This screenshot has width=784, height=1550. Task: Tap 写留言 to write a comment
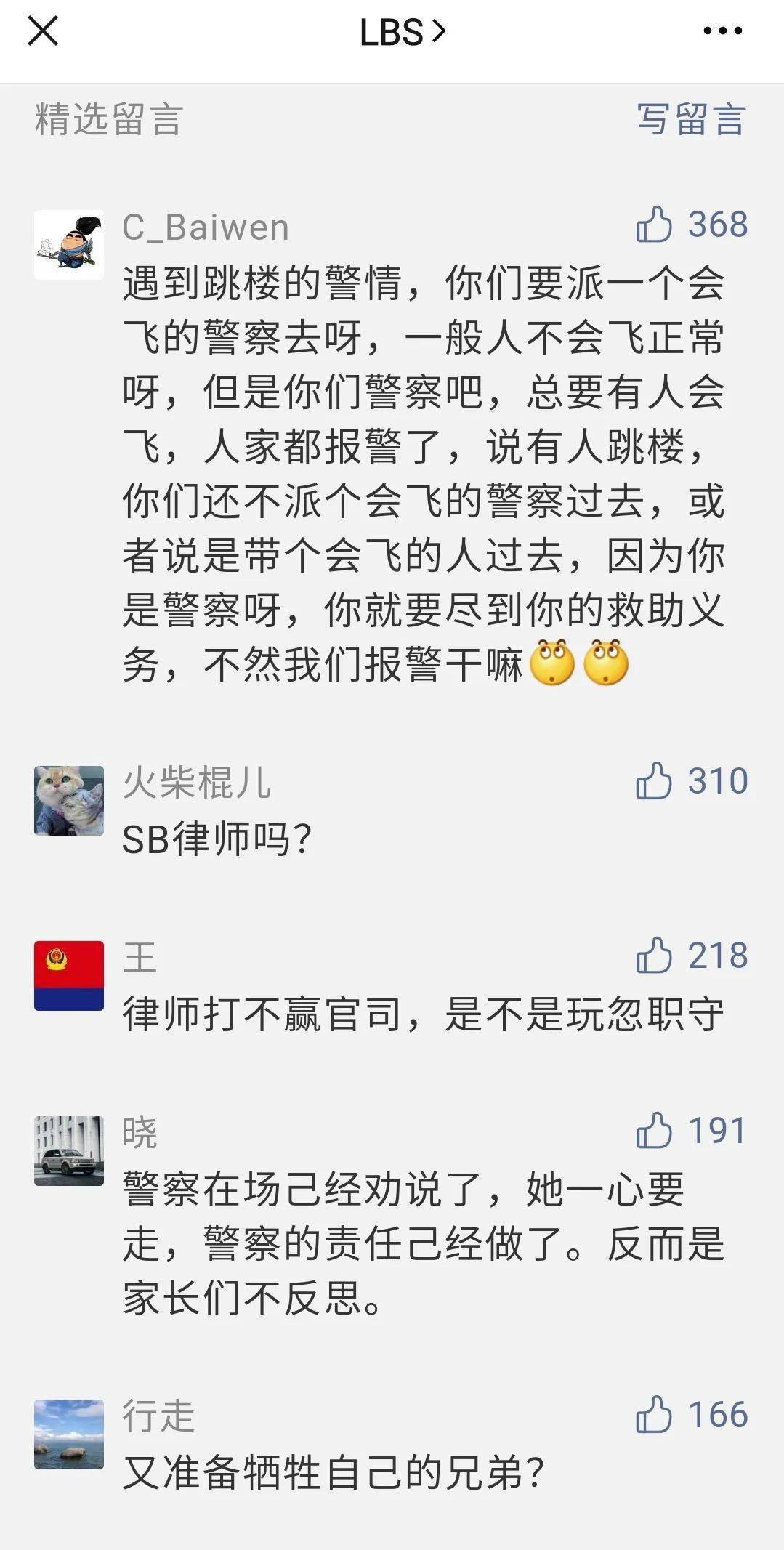tap(691, 119)
